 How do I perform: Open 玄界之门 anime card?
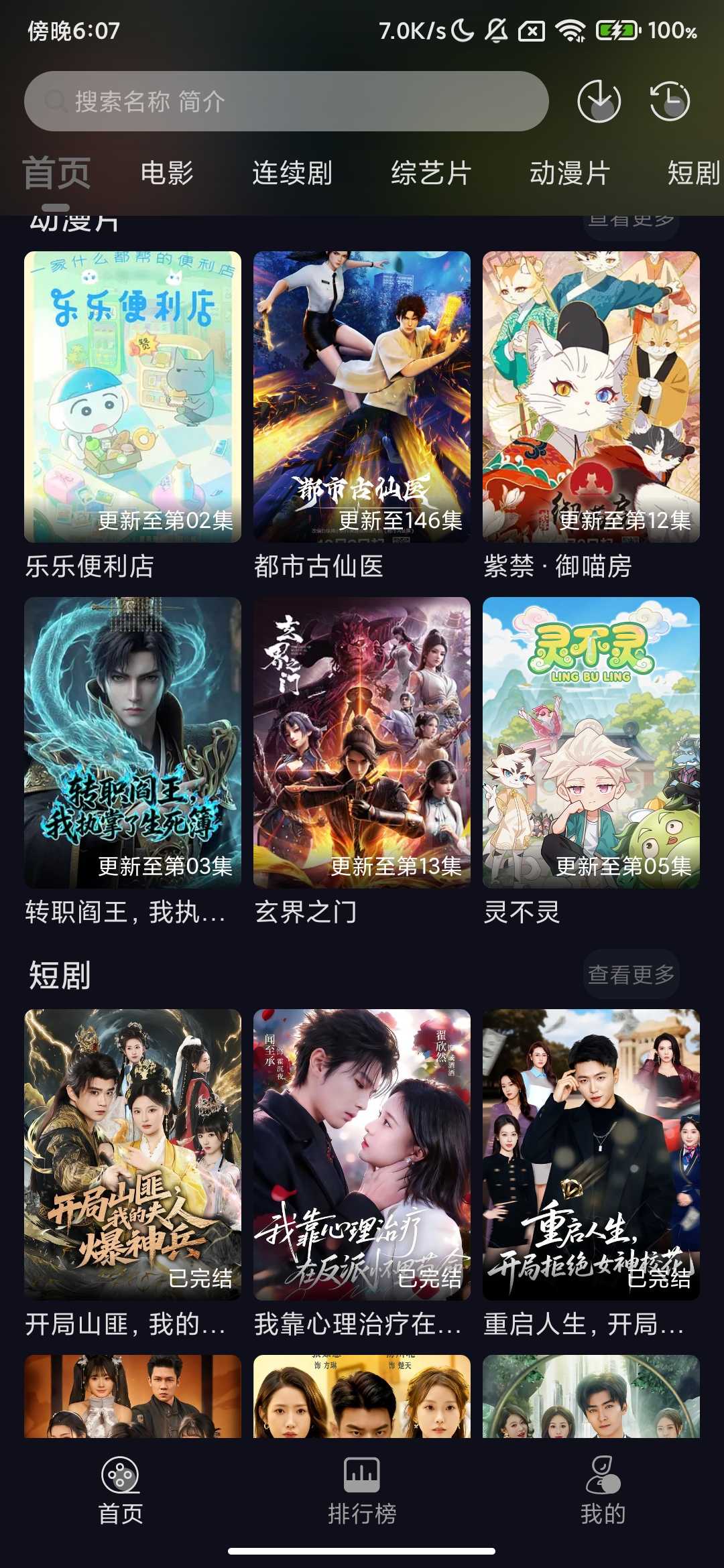(x=362, y=742)
